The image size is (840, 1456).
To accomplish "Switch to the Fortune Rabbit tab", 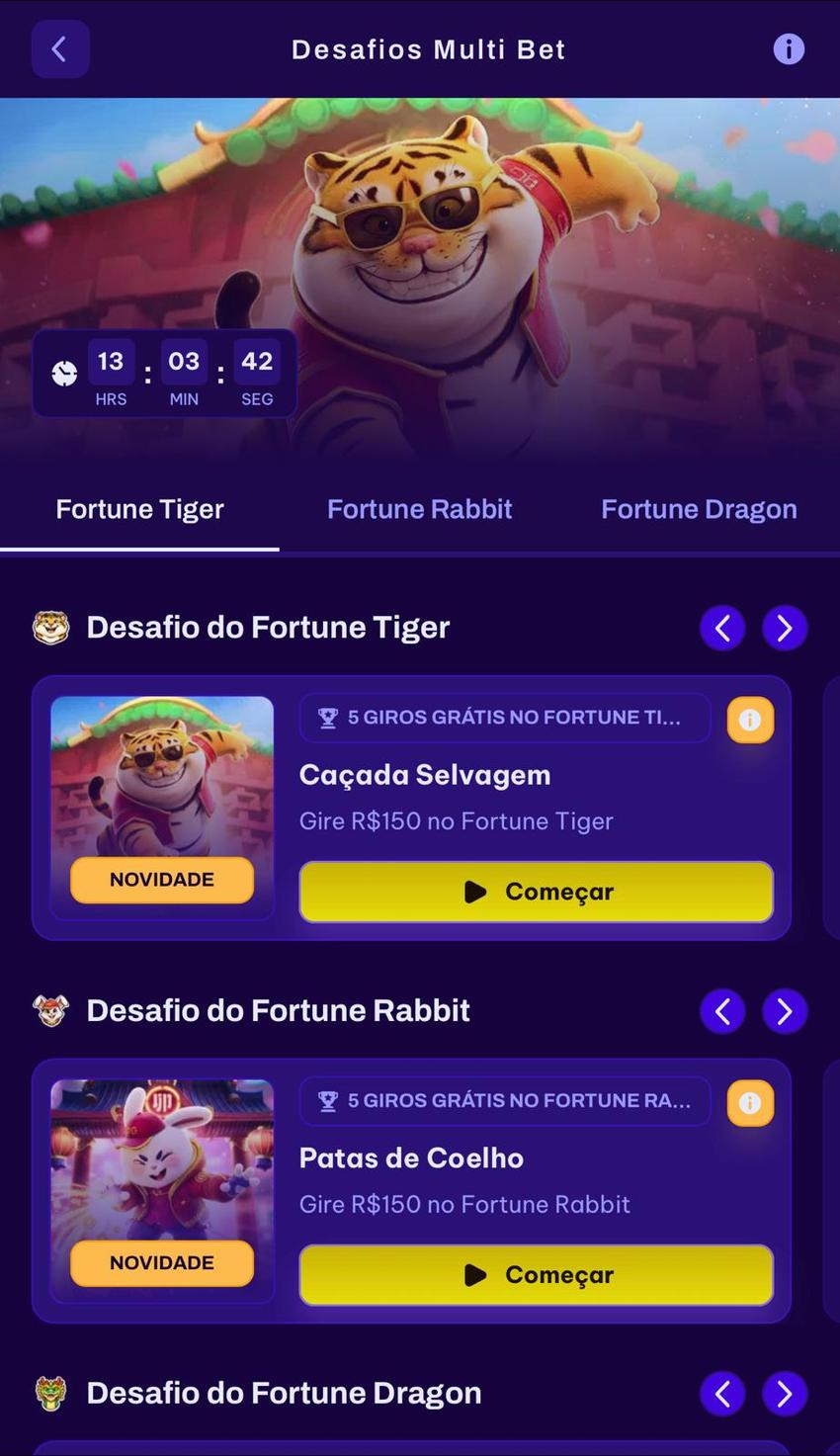I will [x=419, y=508].
